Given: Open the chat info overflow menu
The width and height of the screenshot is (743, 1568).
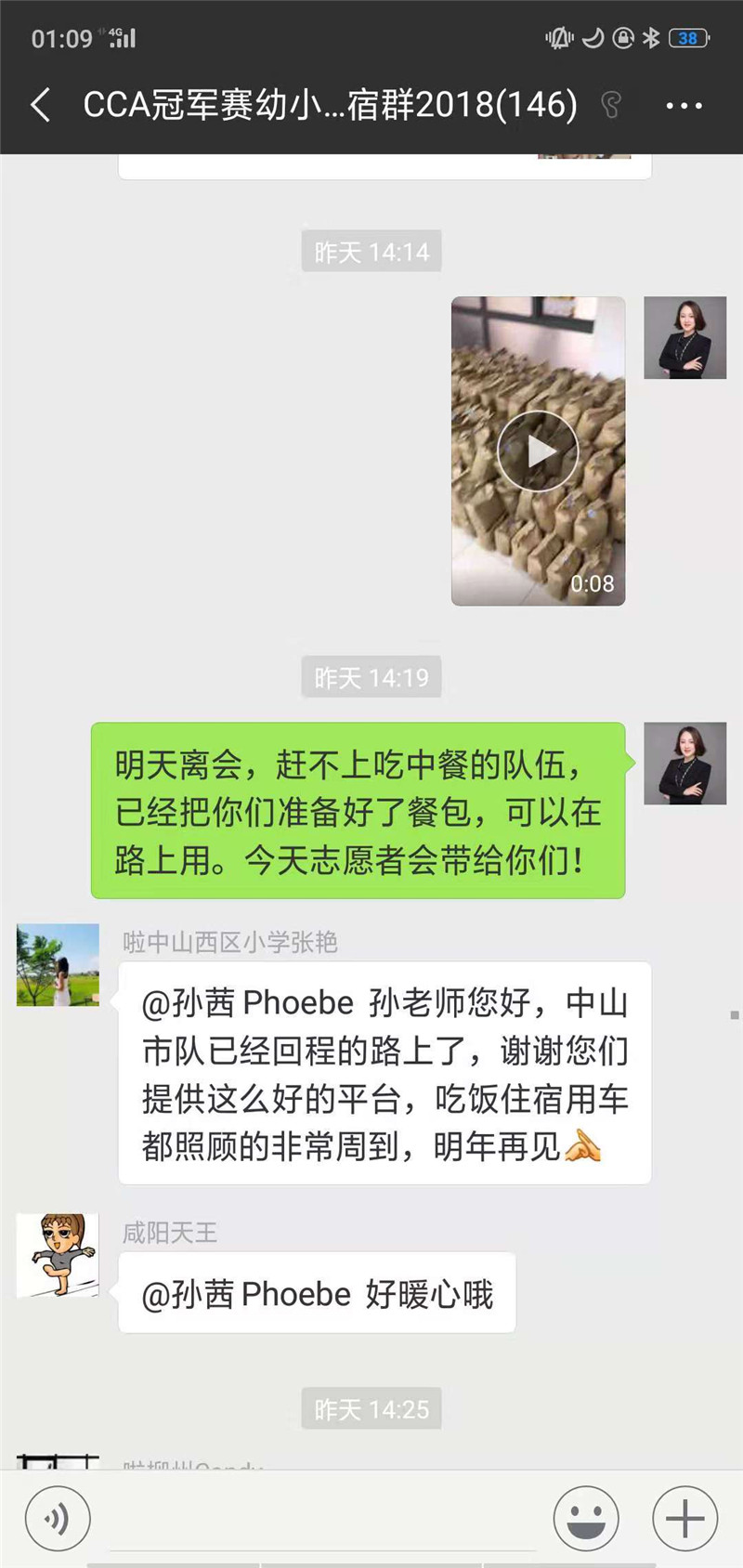Looking at the screenshot, I should coord(684,106).
